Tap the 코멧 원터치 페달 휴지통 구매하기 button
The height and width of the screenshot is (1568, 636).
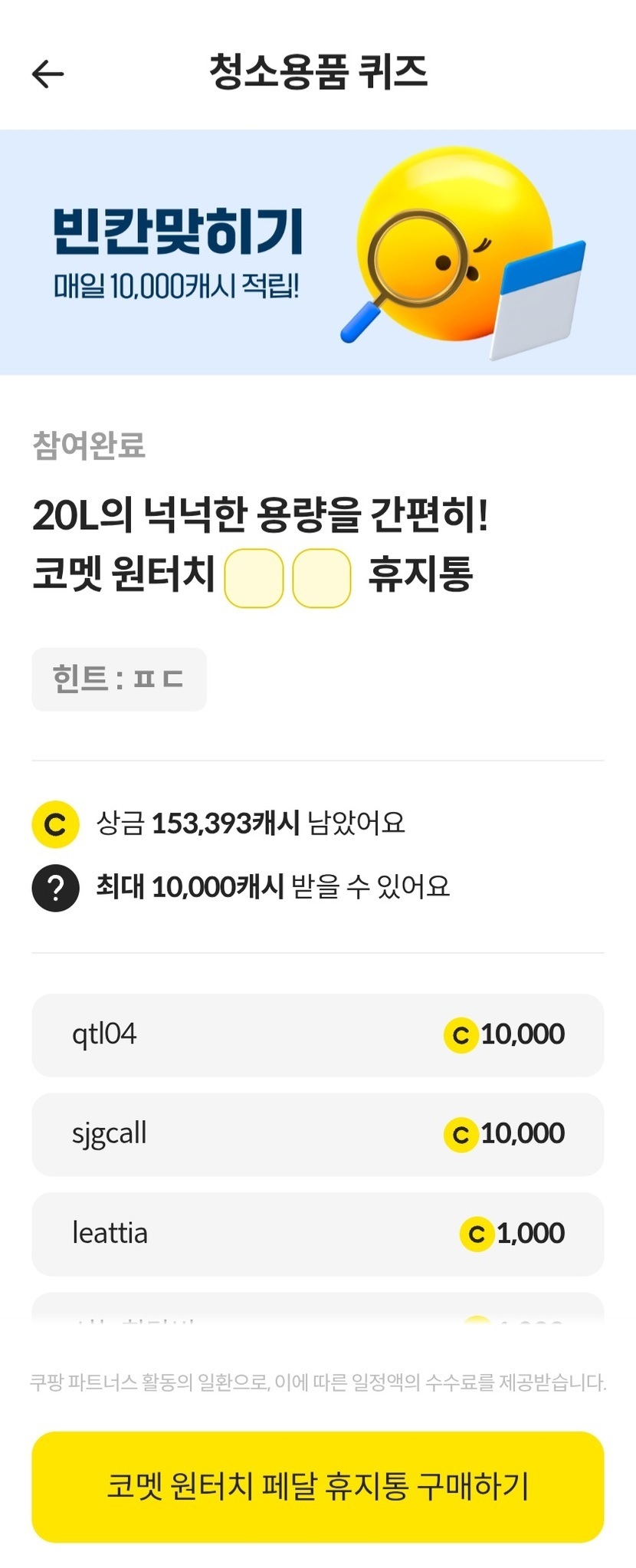[318, 1486]
